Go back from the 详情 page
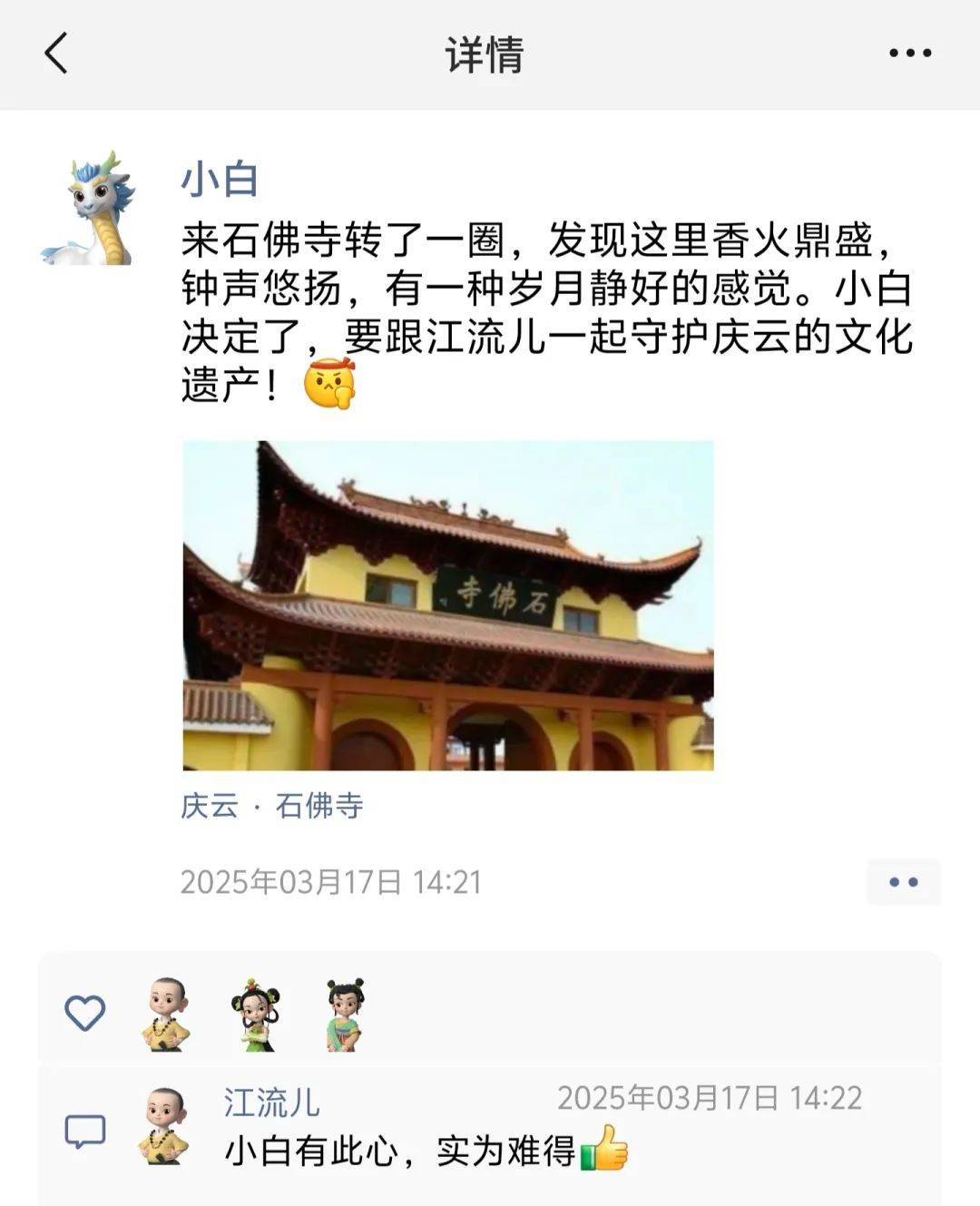 56,53
